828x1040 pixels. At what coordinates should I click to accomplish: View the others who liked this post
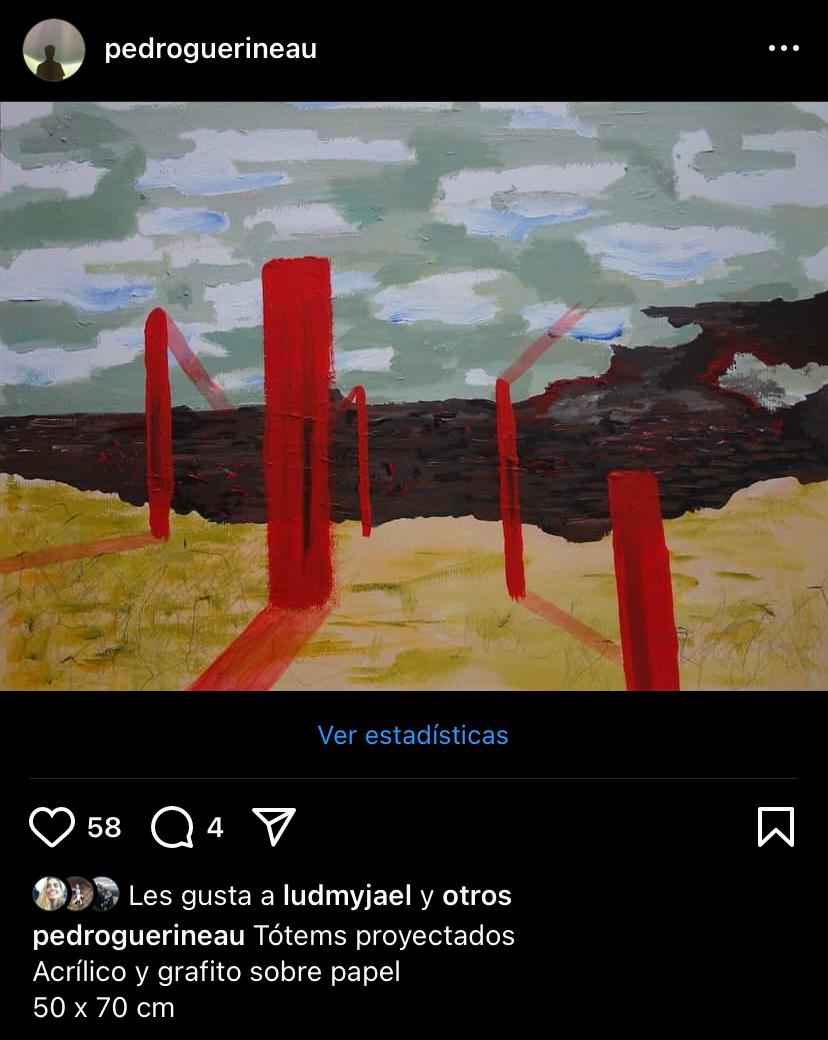476,896
